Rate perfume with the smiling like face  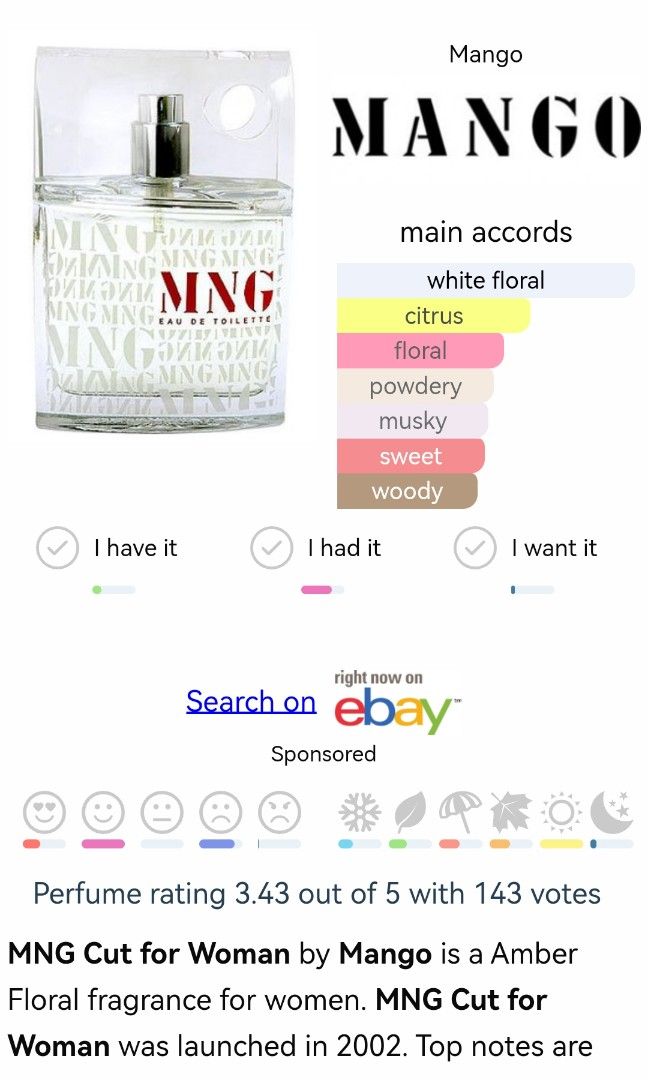103,813
